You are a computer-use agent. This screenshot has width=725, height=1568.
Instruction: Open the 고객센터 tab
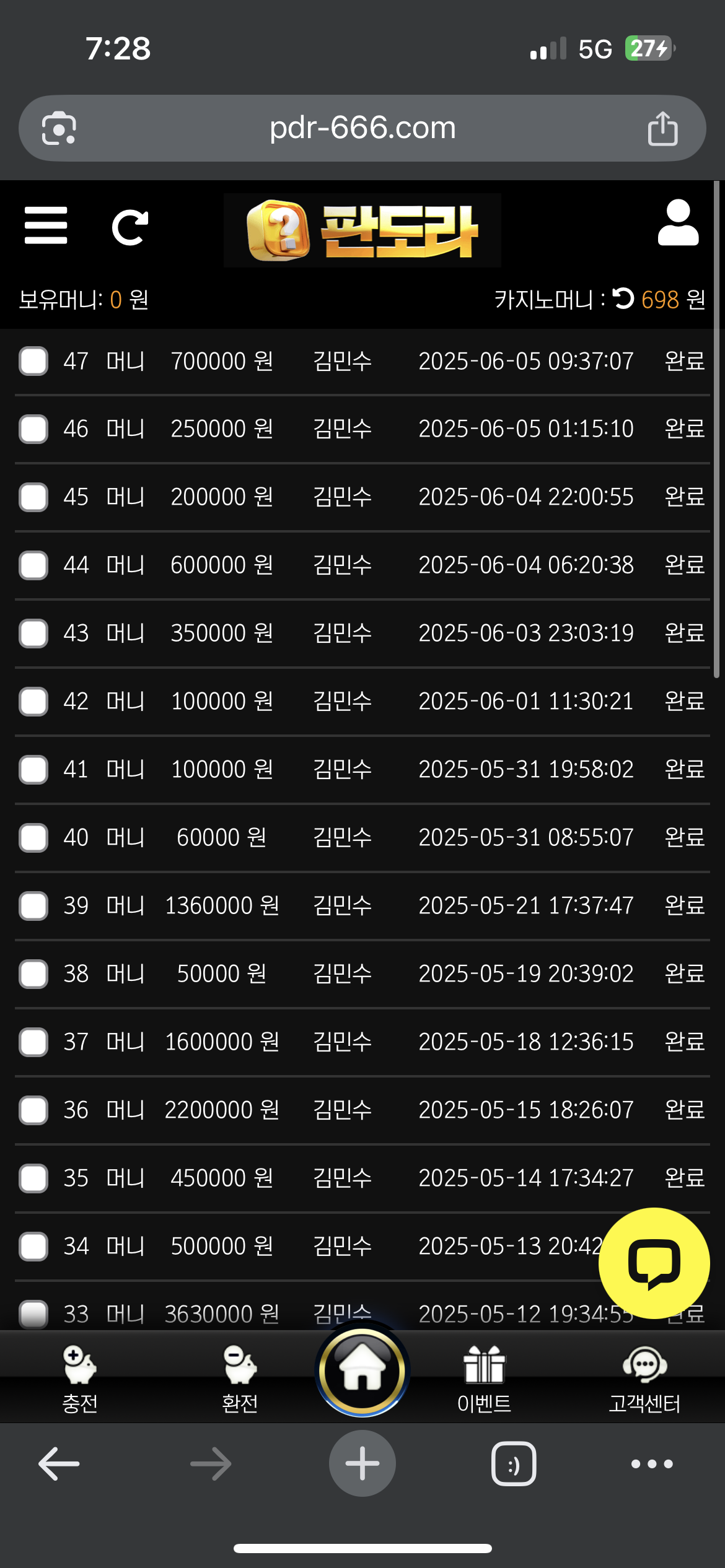coord(644,1379)
